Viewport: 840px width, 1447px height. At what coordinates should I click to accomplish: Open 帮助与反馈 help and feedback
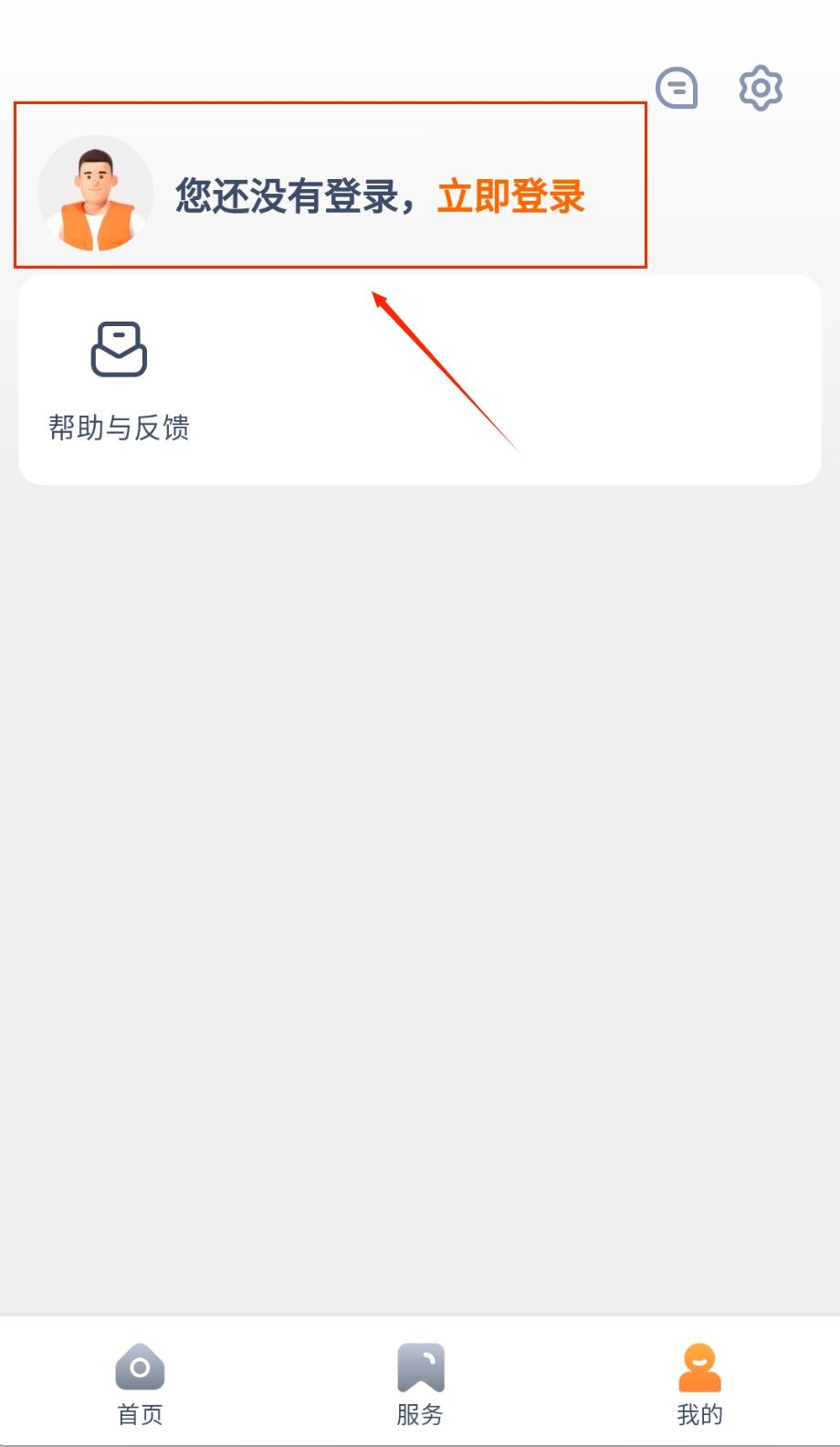click(x=119, y=379)
